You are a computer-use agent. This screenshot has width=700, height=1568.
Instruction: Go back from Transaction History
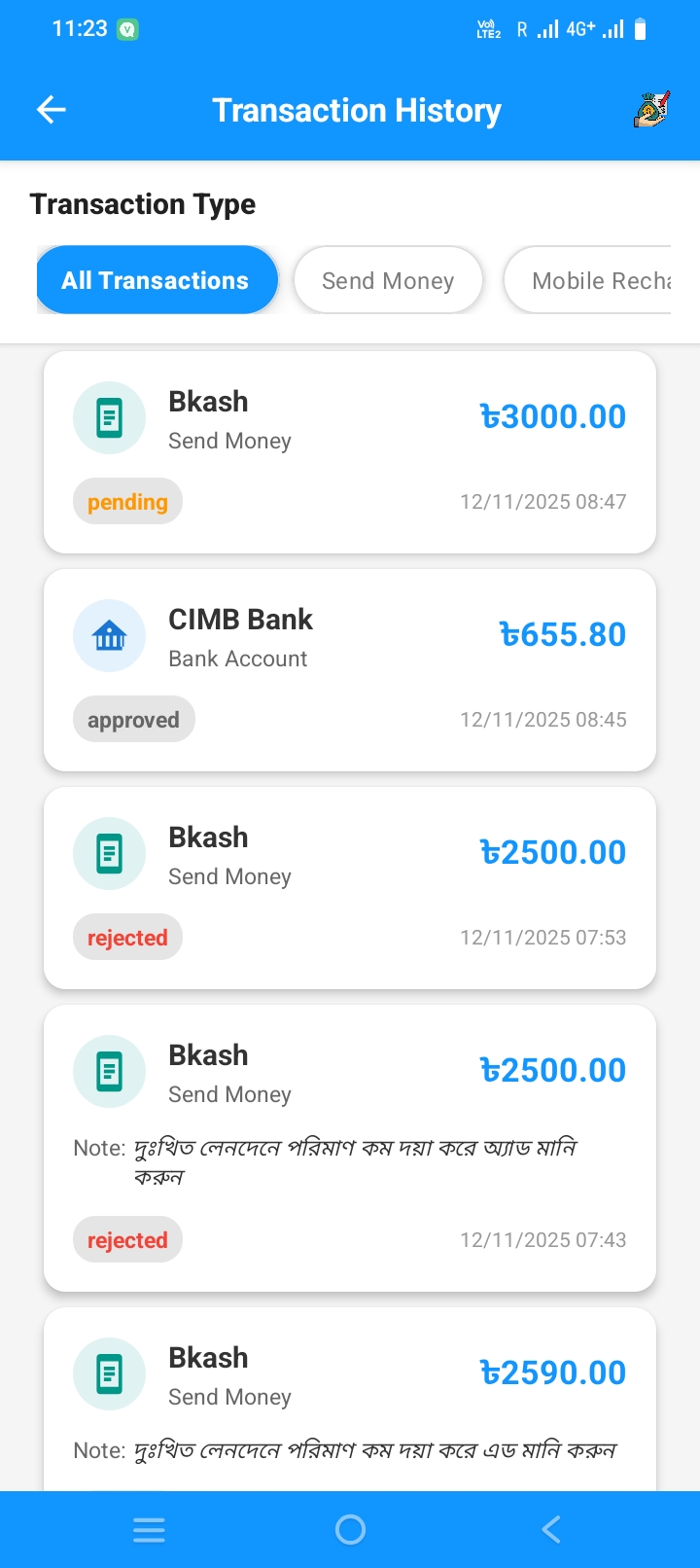tap(52, 110)
